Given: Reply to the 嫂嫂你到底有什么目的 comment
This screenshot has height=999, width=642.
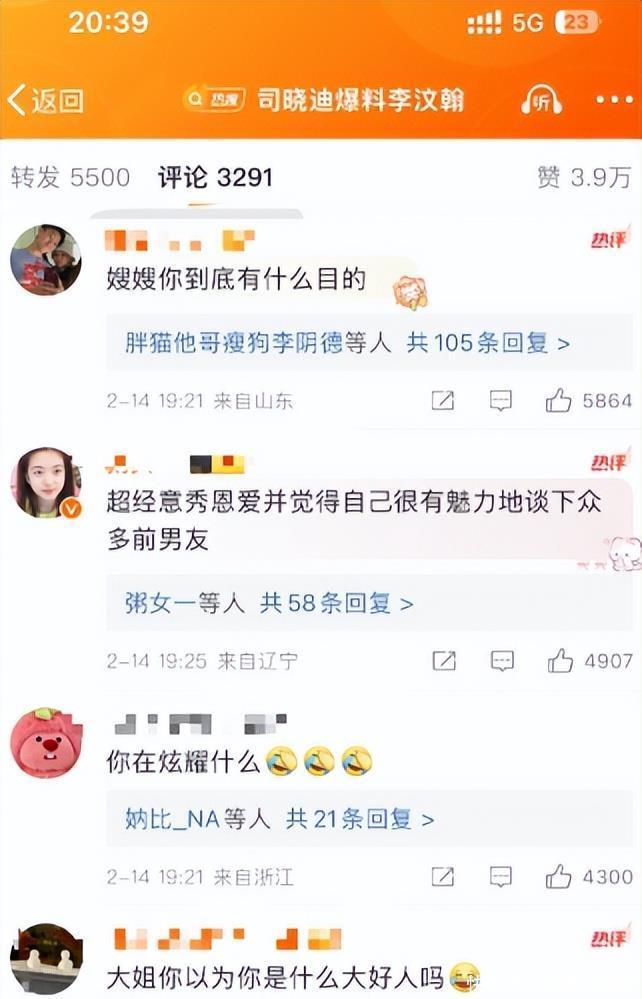Looking at the screenshot, I should point(501,401).
